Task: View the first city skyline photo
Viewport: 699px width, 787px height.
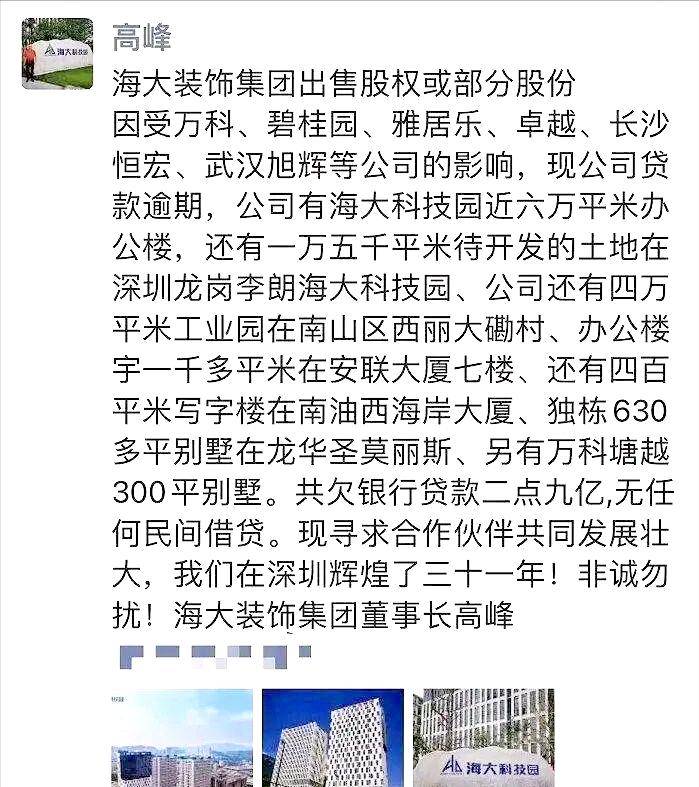Action: [x=181, y=738]
